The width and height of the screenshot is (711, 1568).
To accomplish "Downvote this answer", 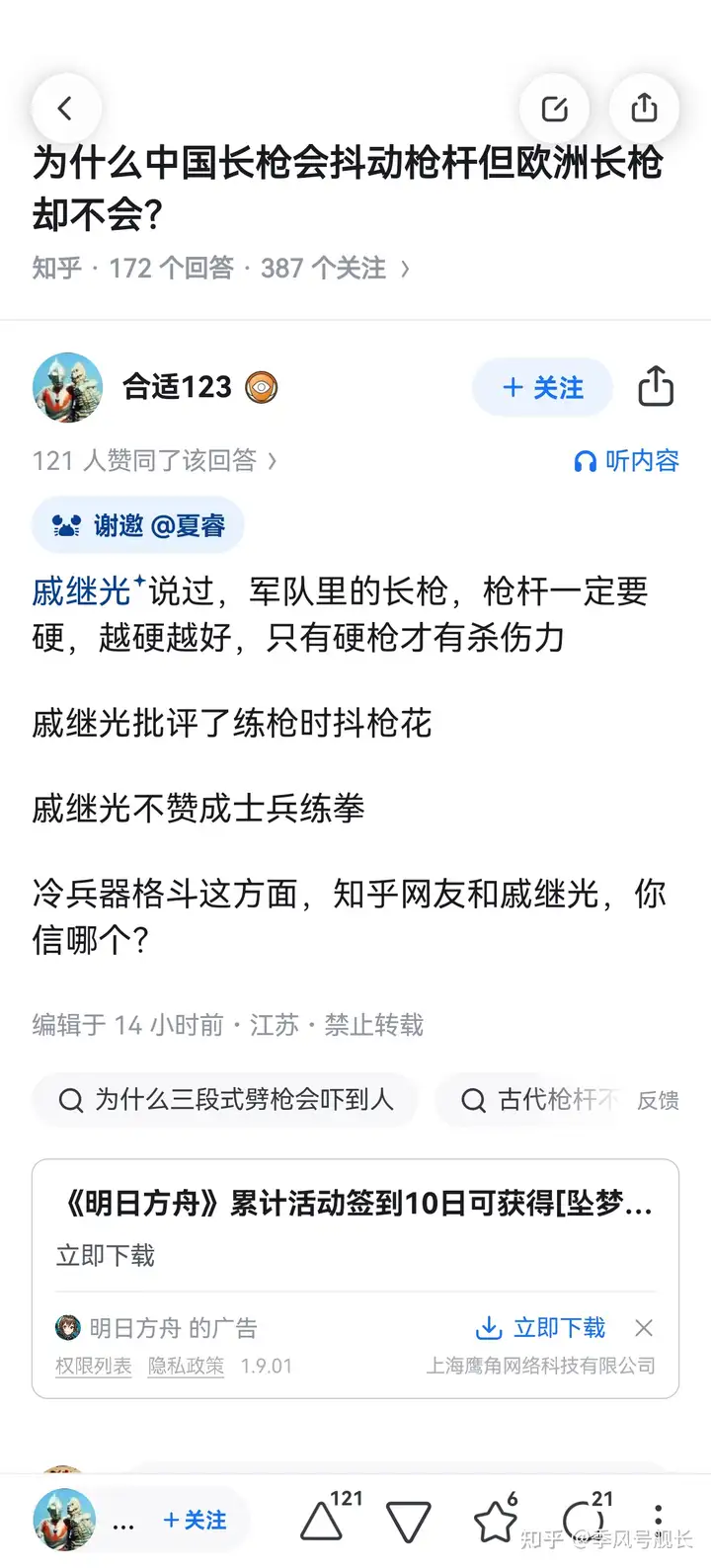I will click(408, 1522).
